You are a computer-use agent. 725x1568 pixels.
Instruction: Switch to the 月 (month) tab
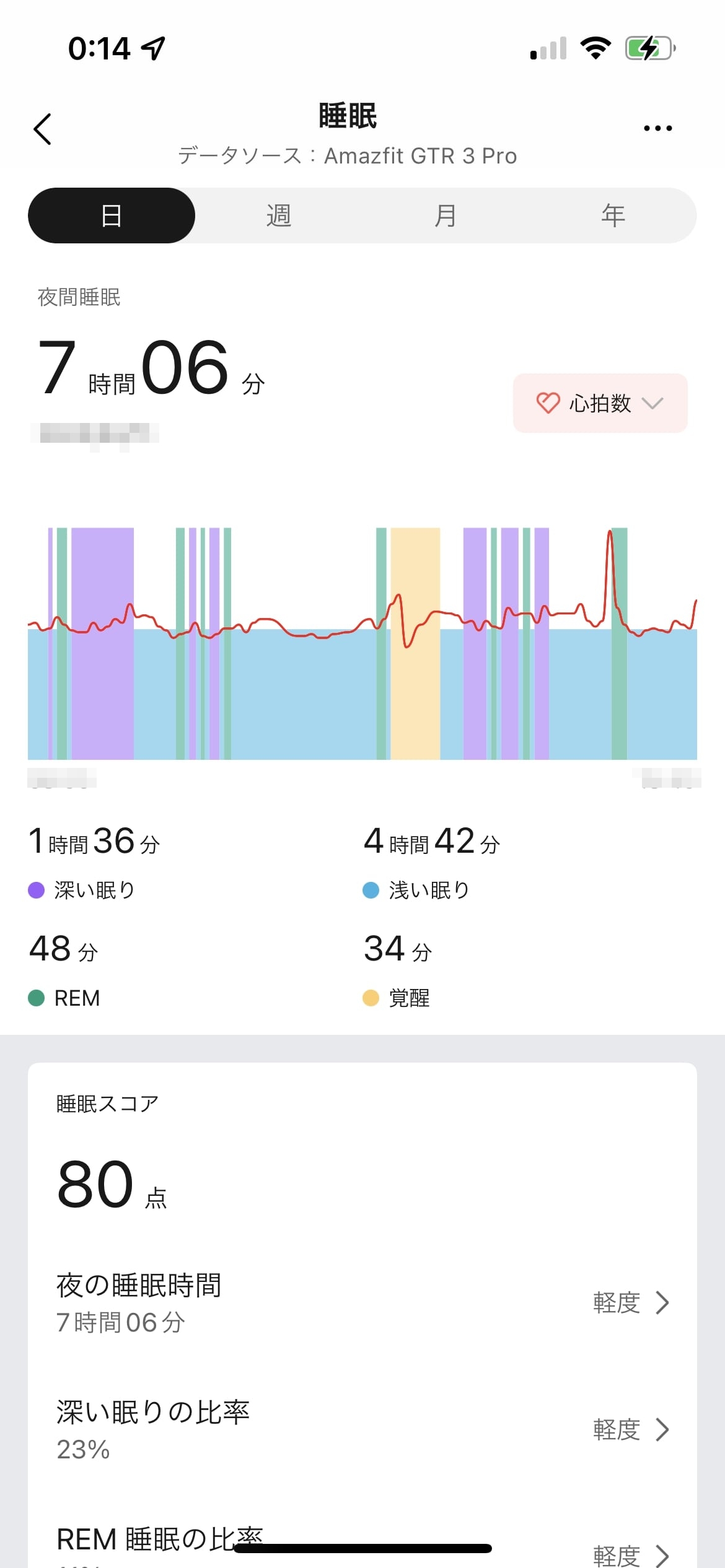(x=446, y=216)
